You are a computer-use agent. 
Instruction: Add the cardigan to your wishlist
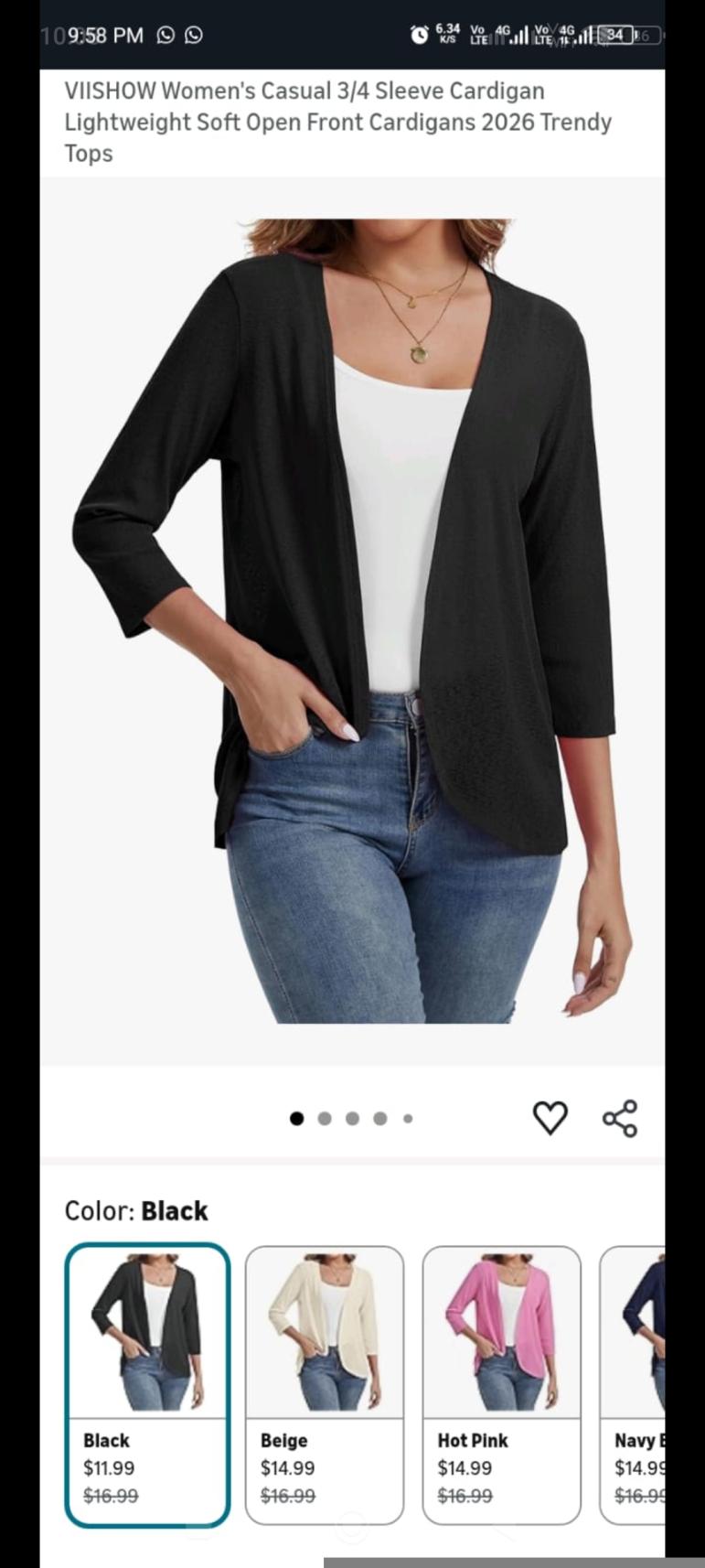pos(550,1118)
